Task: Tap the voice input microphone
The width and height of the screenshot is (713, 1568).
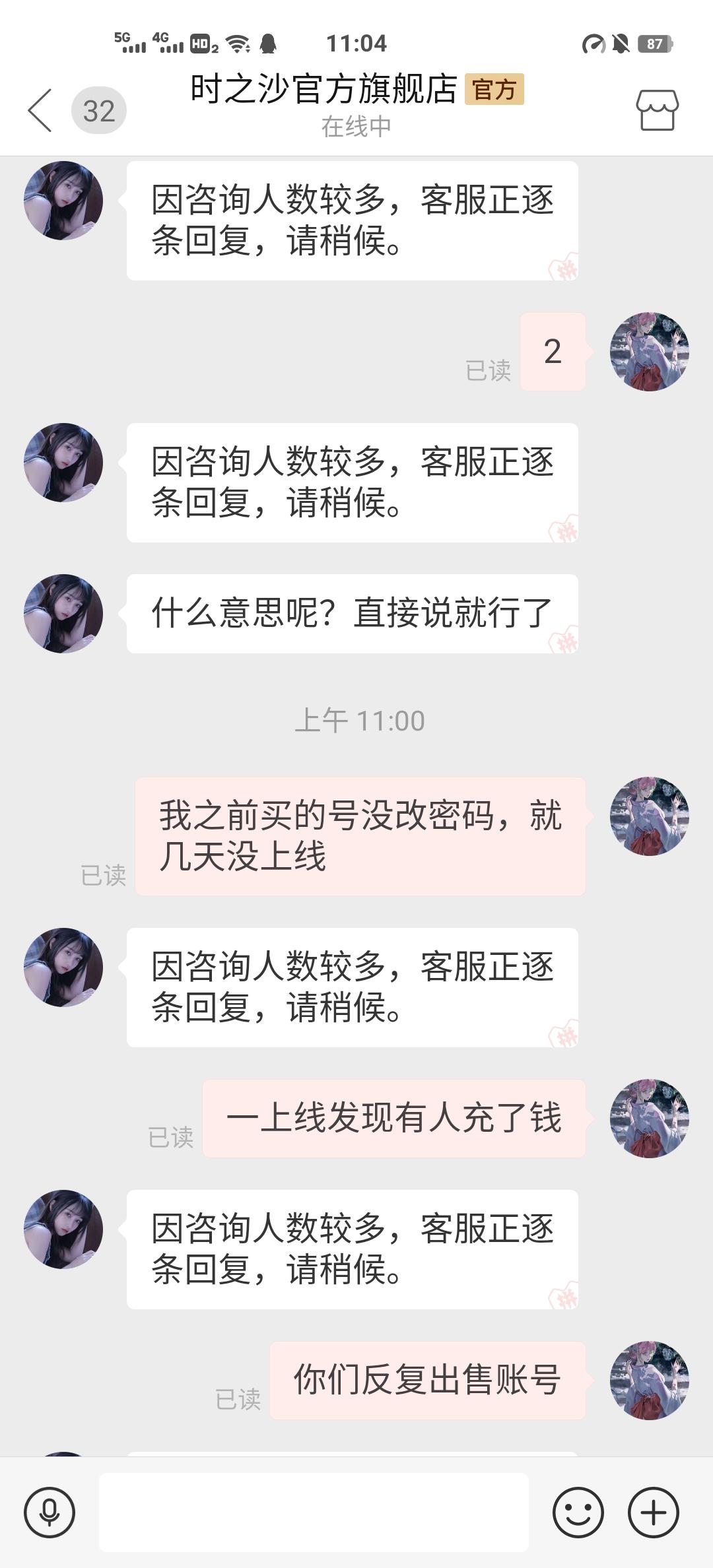Action: point(50,1512)
